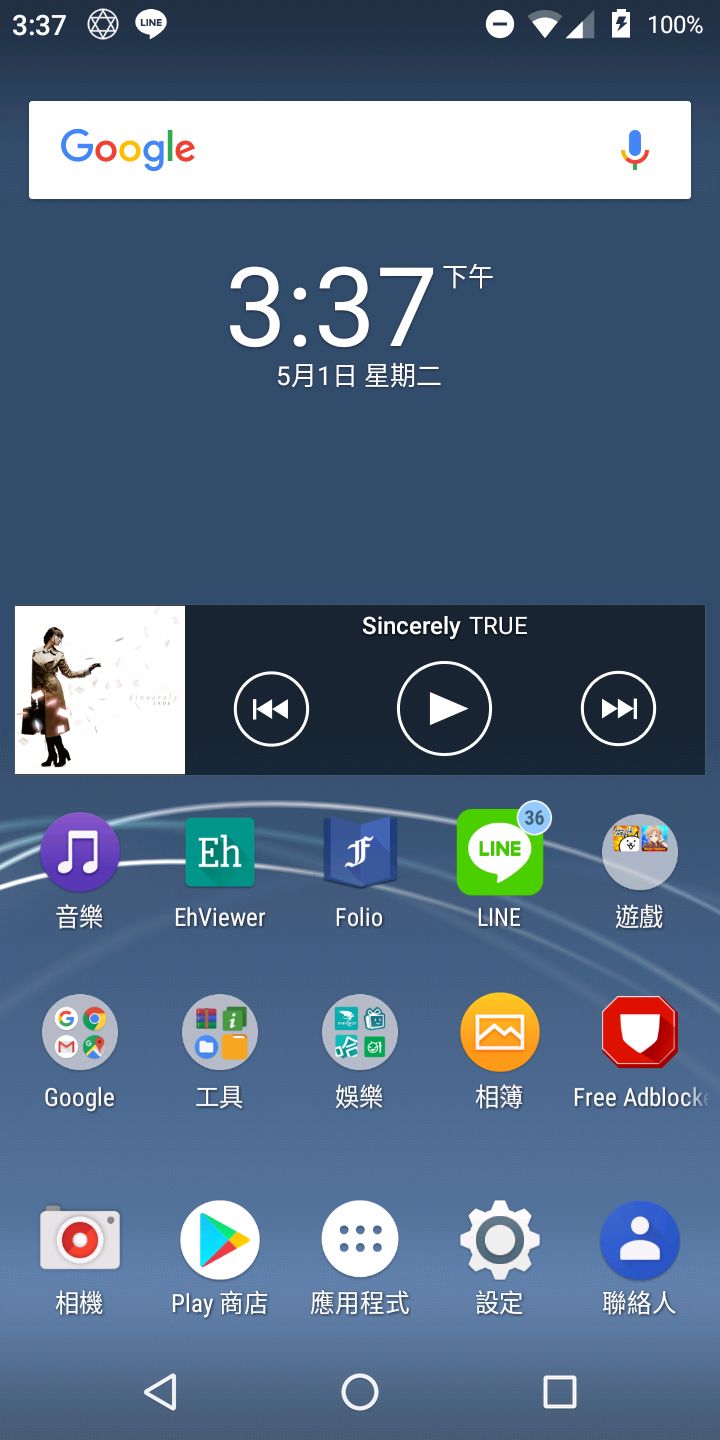Open the Sincerely album art thumbnail
This screenshot has width=720, height=1440.
100,690
